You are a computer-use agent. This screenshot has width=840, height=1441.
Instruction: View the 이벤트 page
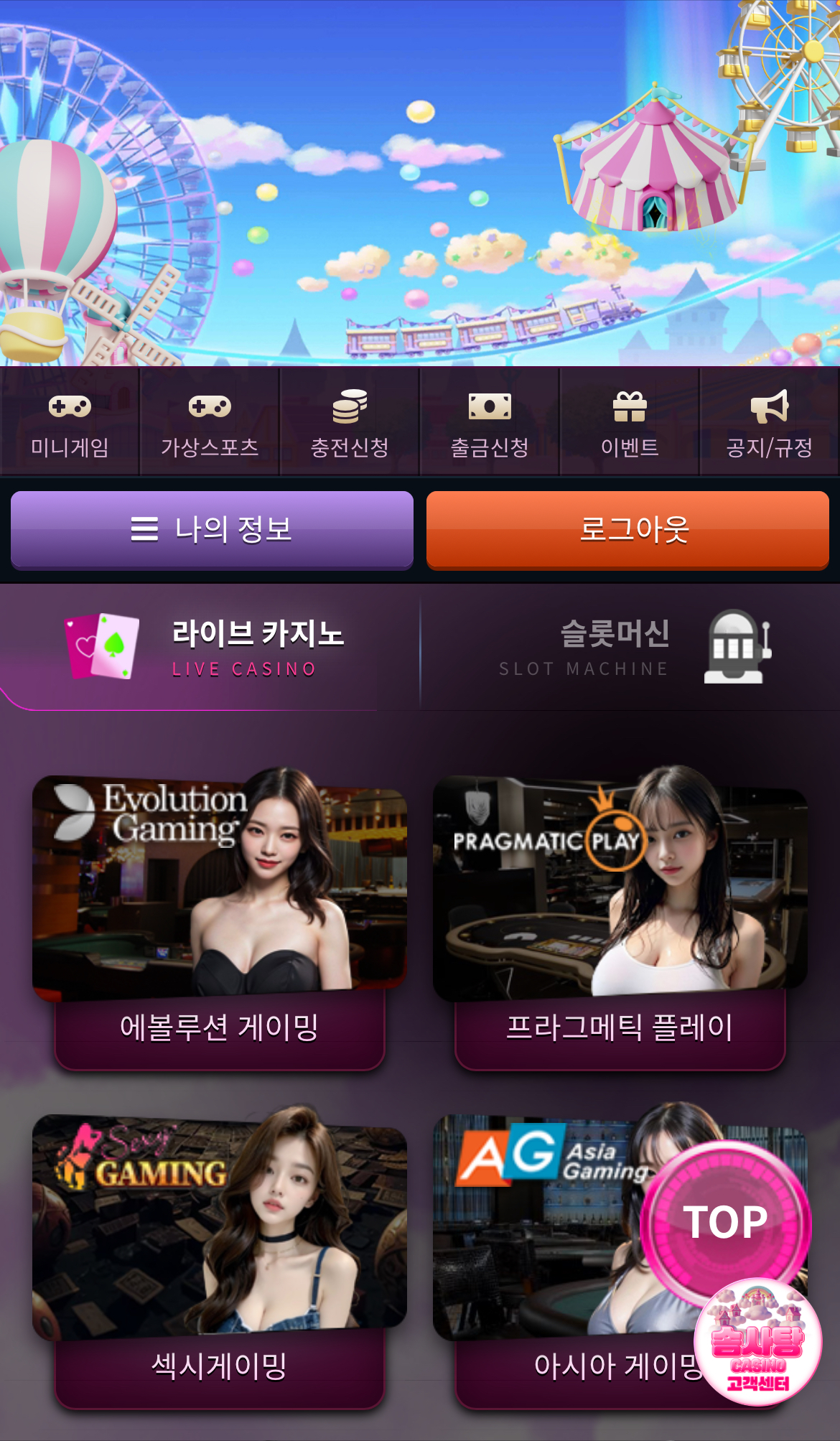coord(630,424)
